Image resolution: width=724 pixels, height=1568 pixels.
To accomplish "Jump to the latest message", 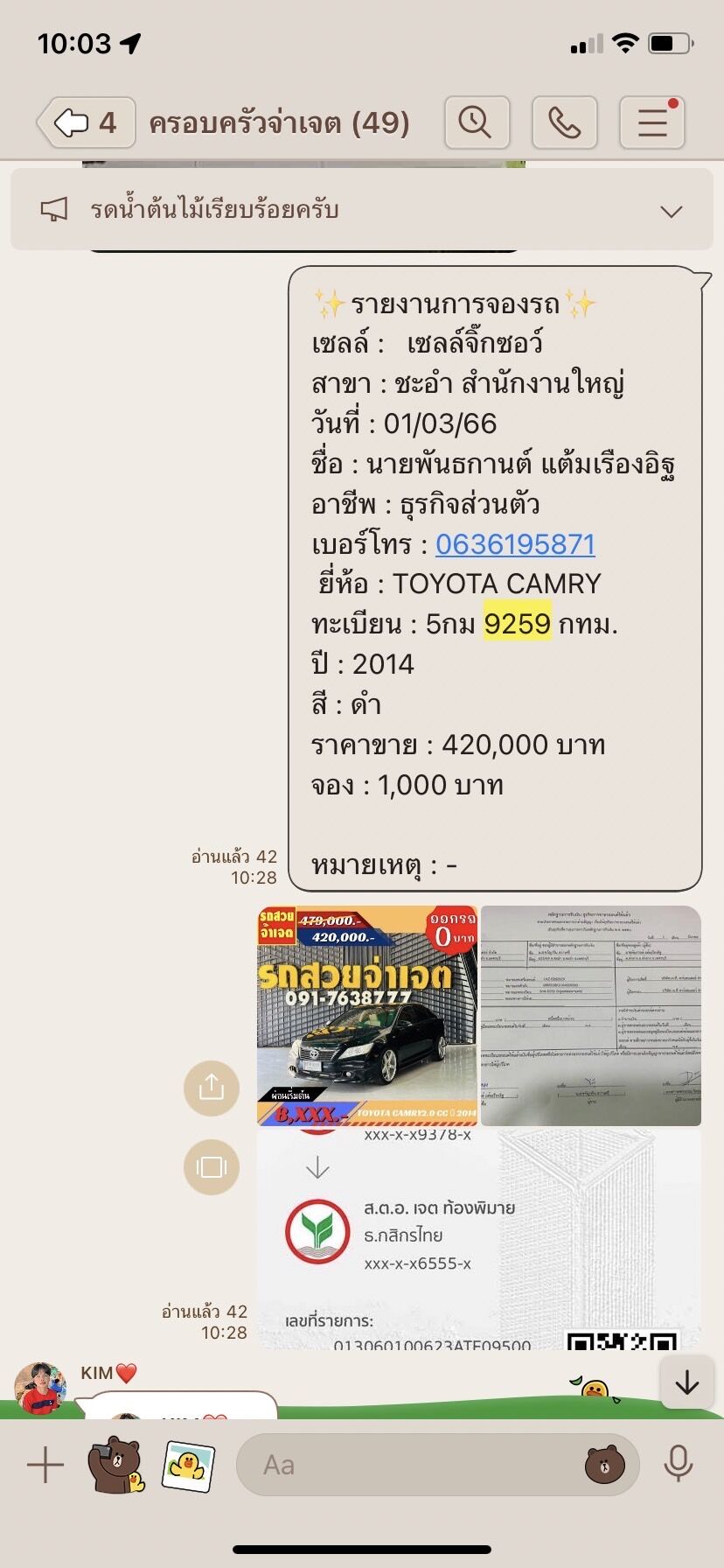I will click(x=687, y=1382).
